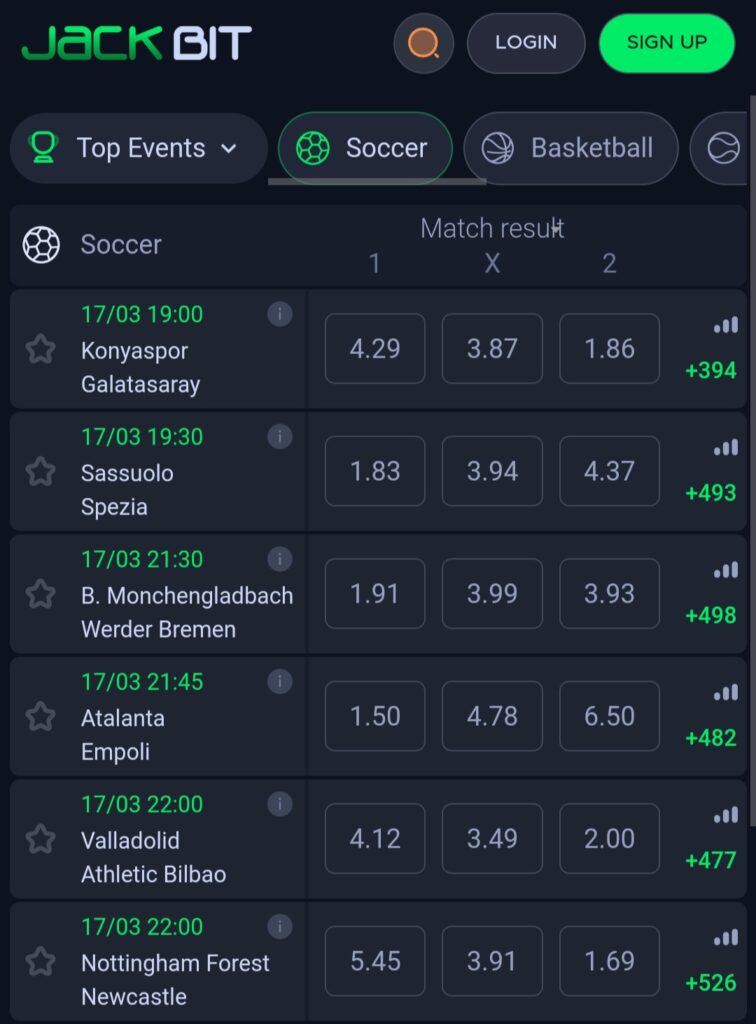
Task: Bet on Galatasaray win at 1.86
Action: [x=609, y=349]
